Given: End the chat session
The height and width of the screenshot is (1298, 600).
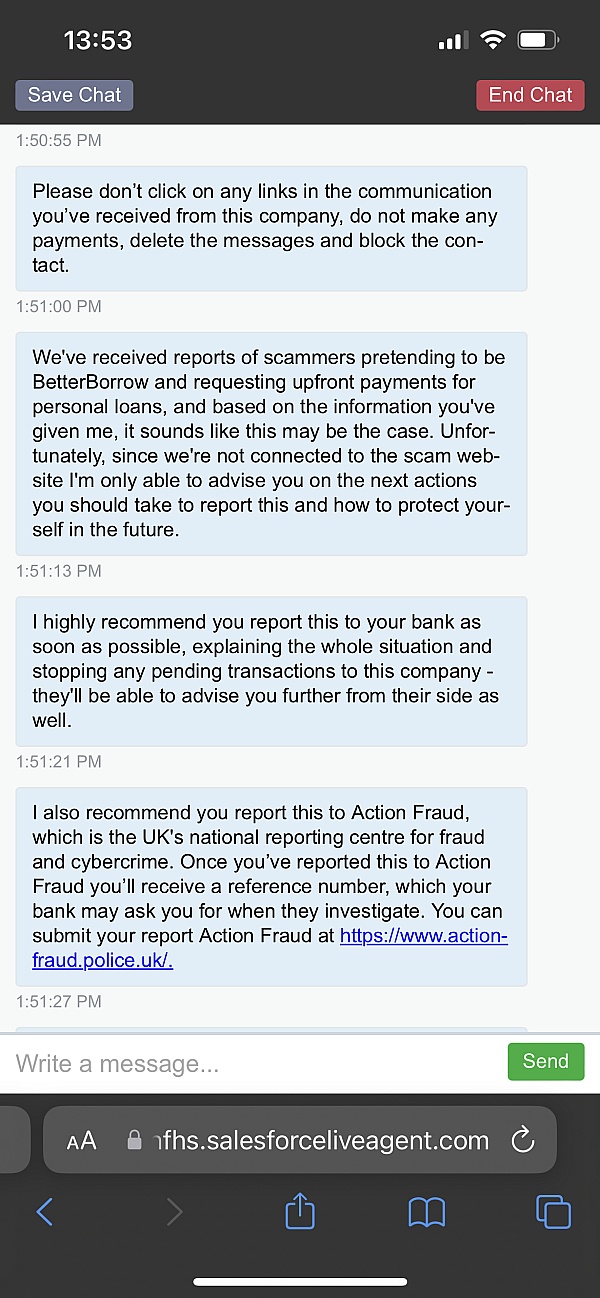Looking at the screenshot, I should 530,95.
